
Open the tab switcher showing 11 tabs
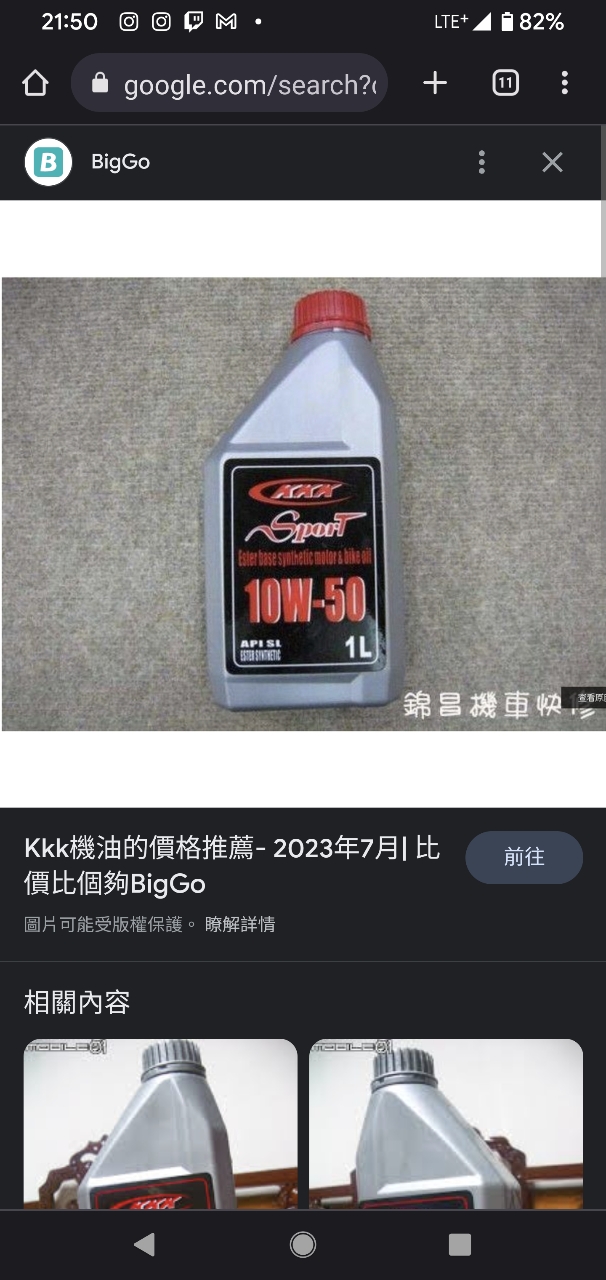pyautogui.click(x=506, y=83)
